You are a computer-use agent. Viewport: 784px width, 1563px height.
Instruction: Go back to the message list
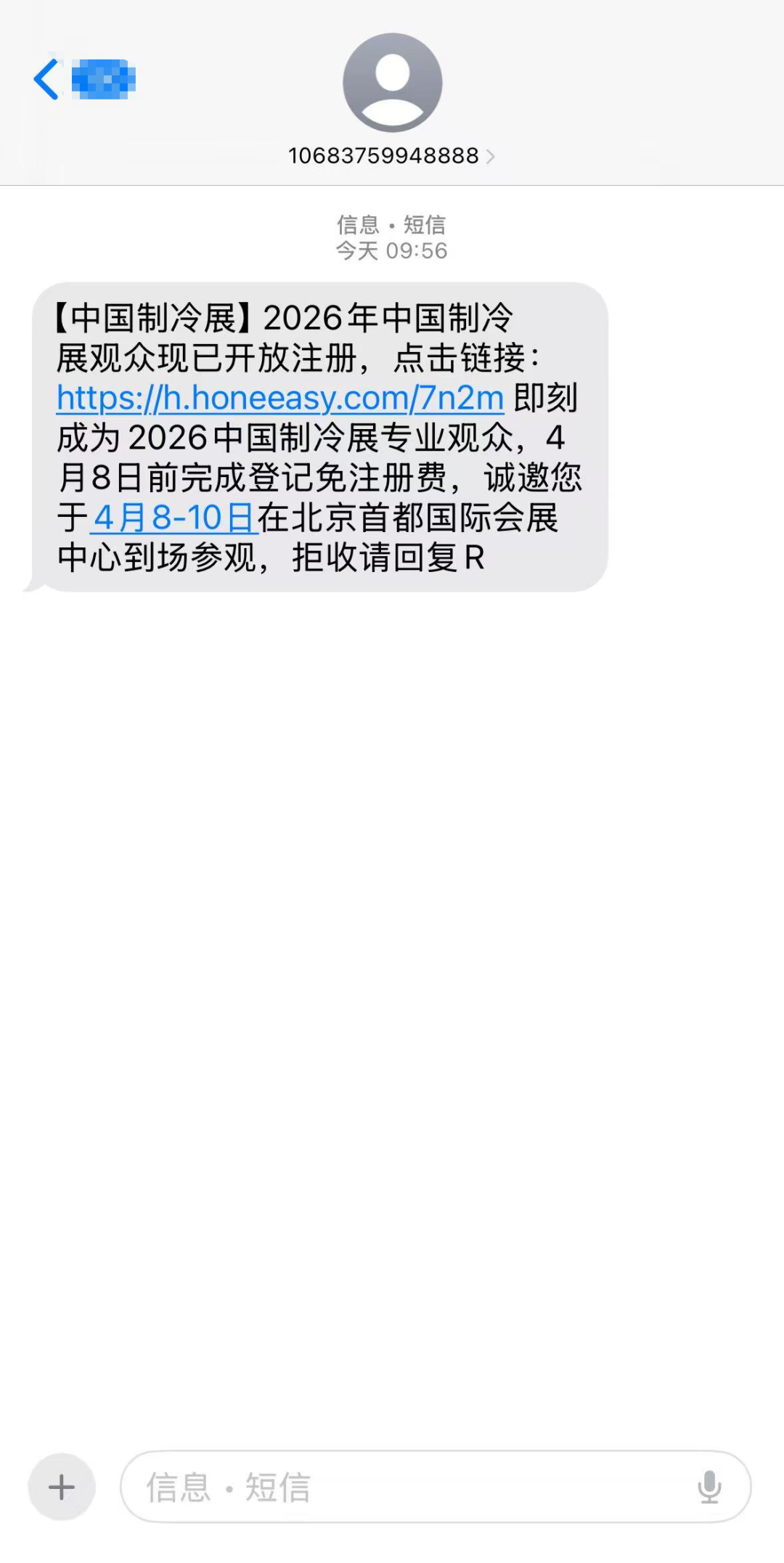48,79
